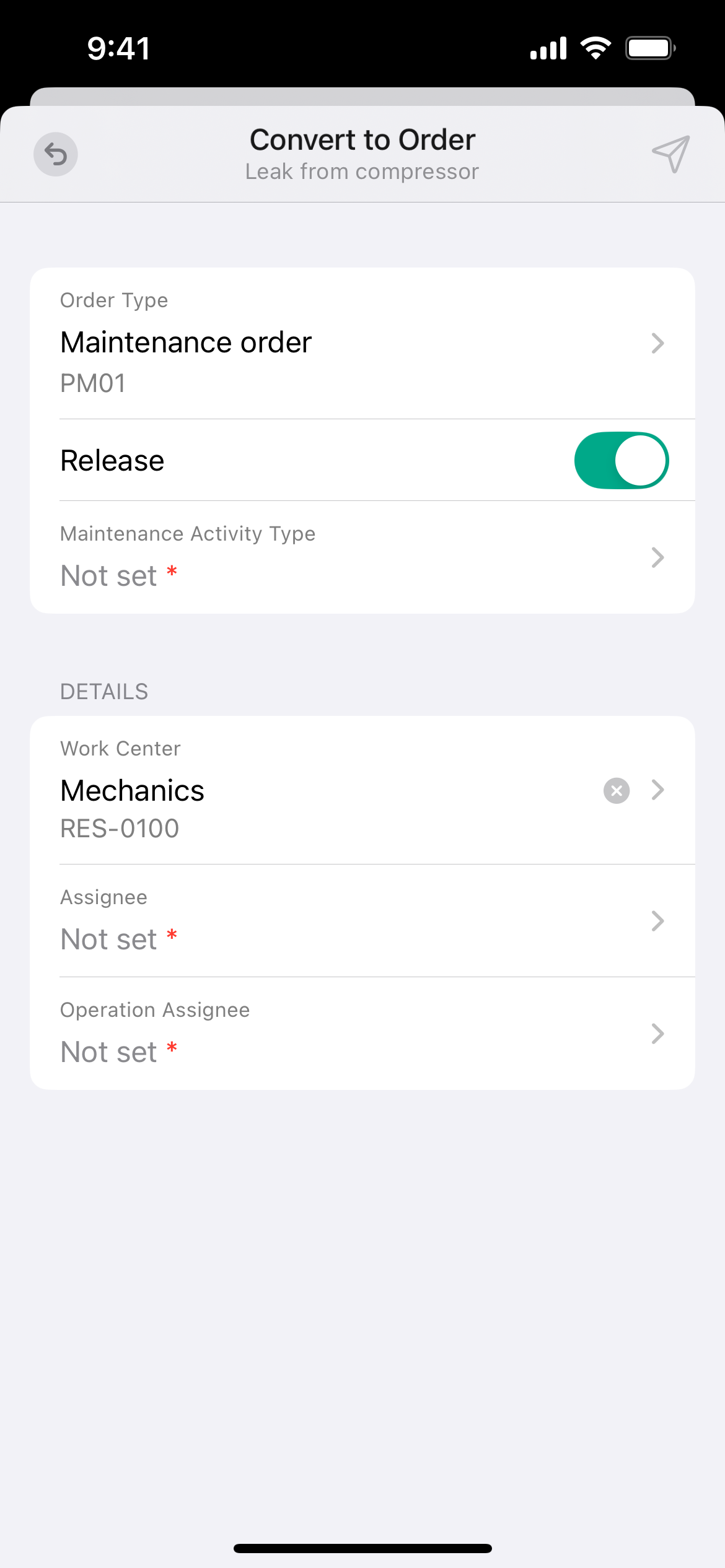Open the Work Center picker
The height and width of the screenshot is (1568, 725).
[362, 790]
